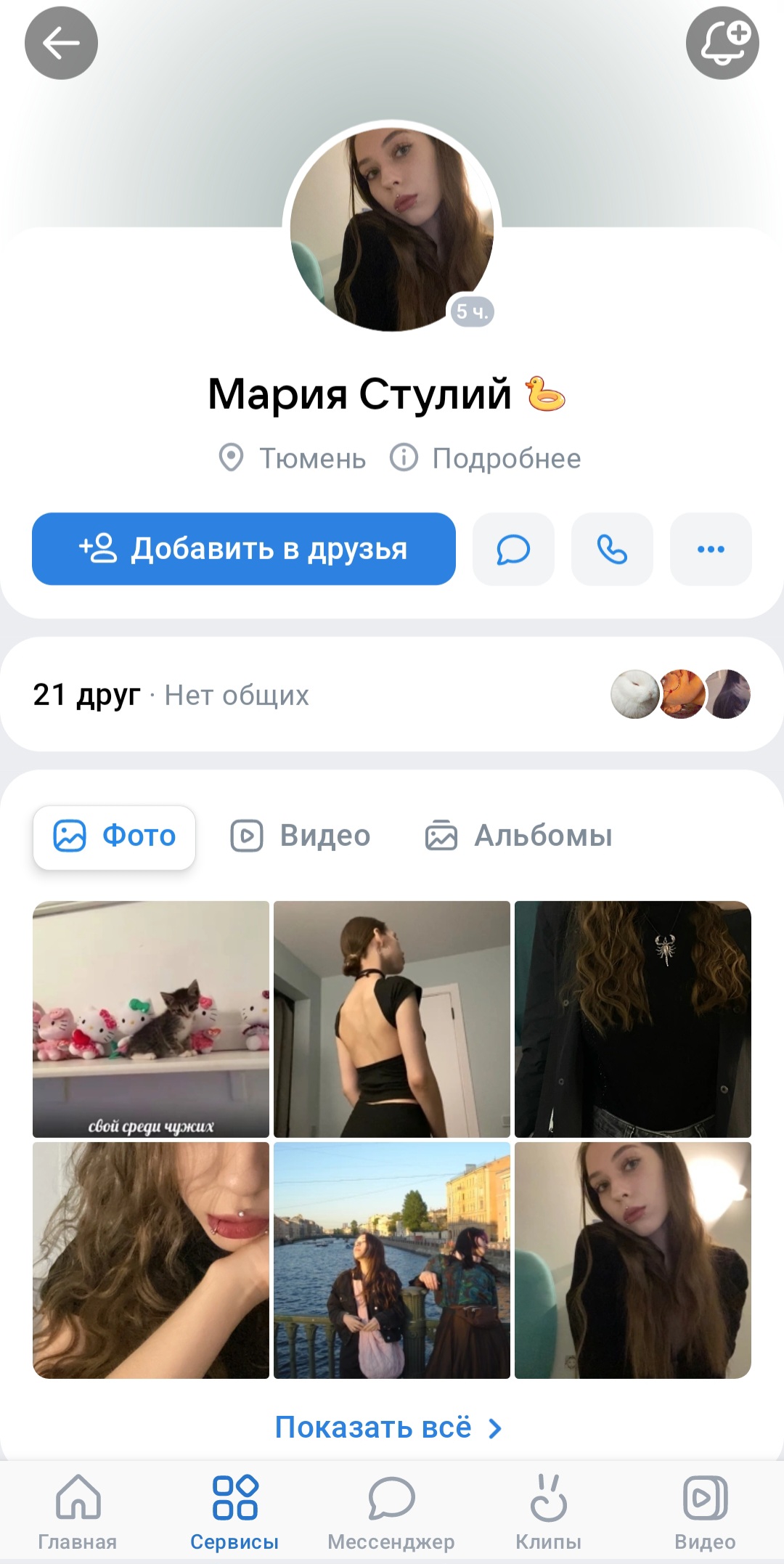Open the Сервисы tab

pyautogui.click(x=234, y=1512)
